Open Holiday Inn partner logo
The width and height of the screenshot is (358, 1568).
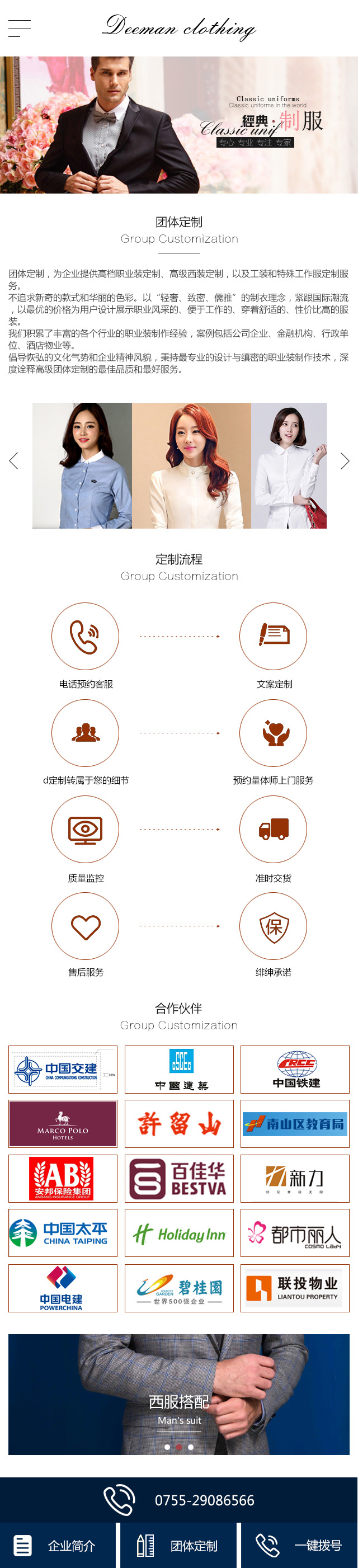[x=179, y=1232]
